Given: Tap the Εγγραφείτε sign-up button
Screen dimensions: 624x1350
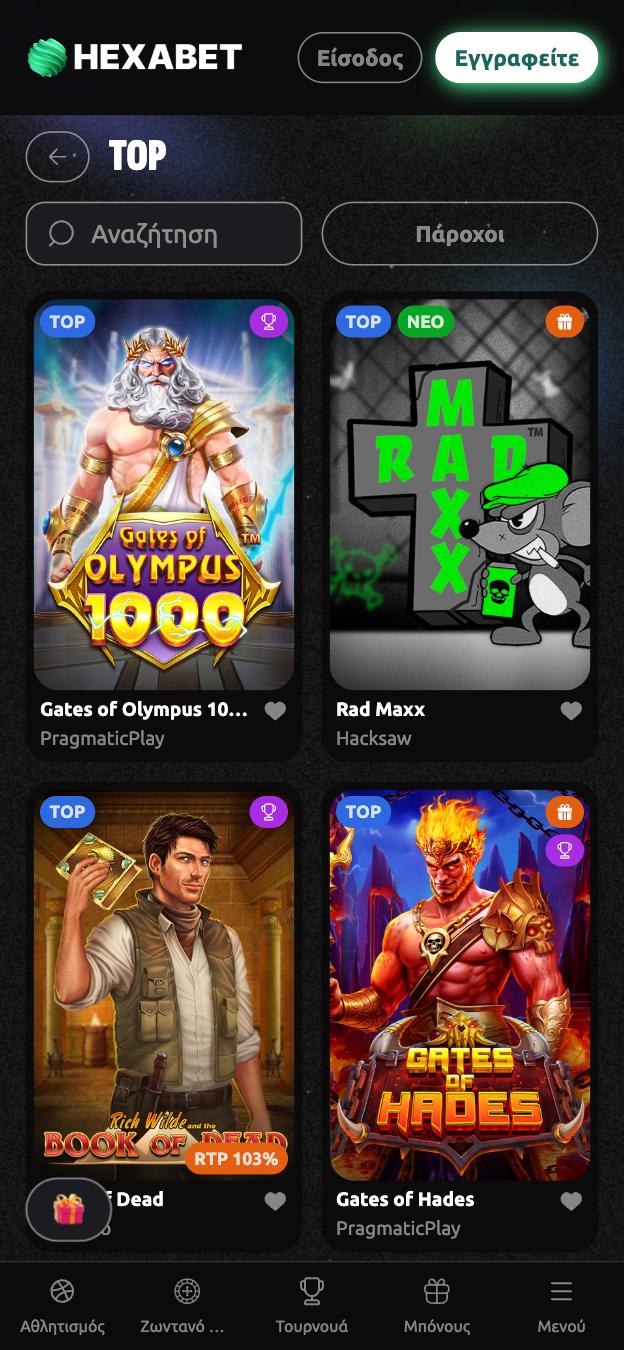Looking at the screenshot, I should point(516,58).
